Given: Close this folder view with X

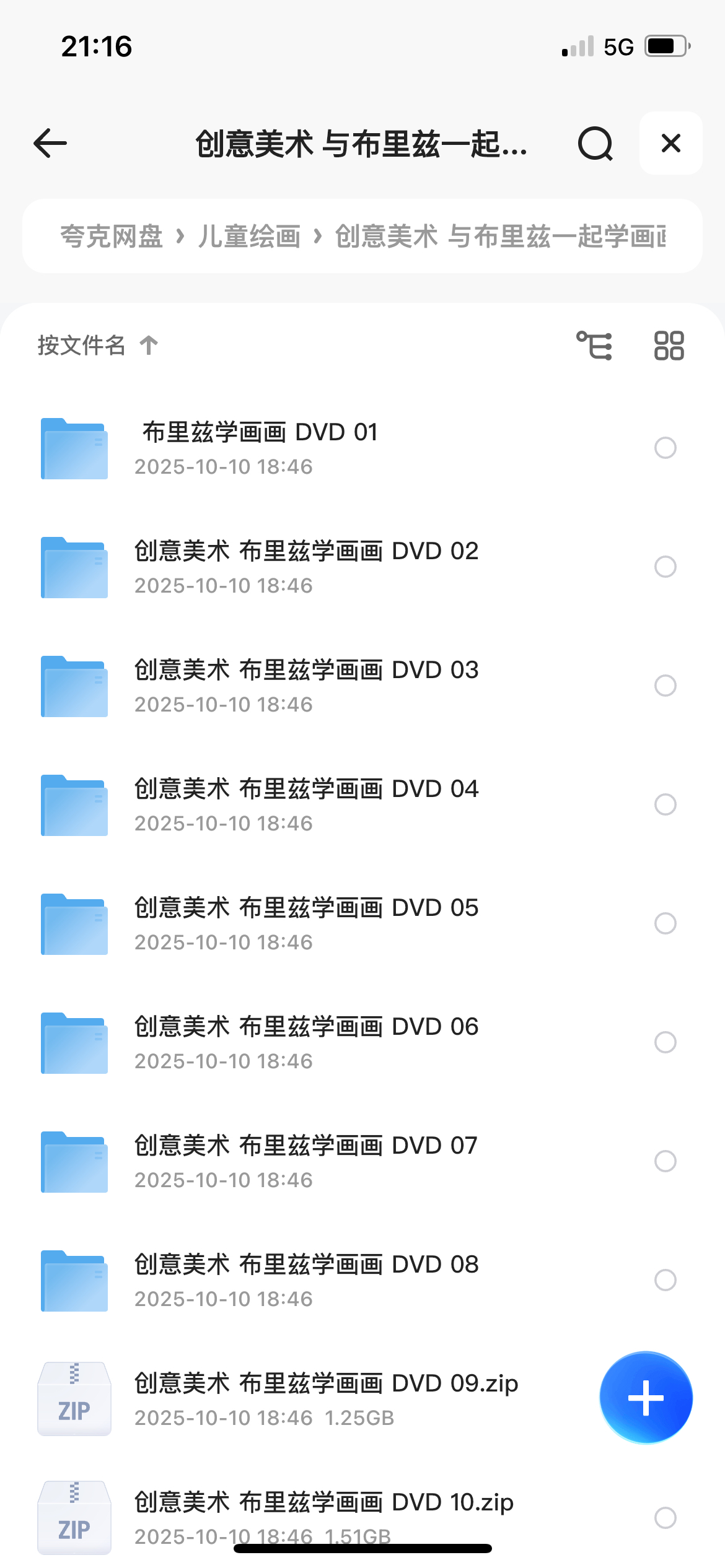Looking at the screenshot, I should [x=670, y=144].
